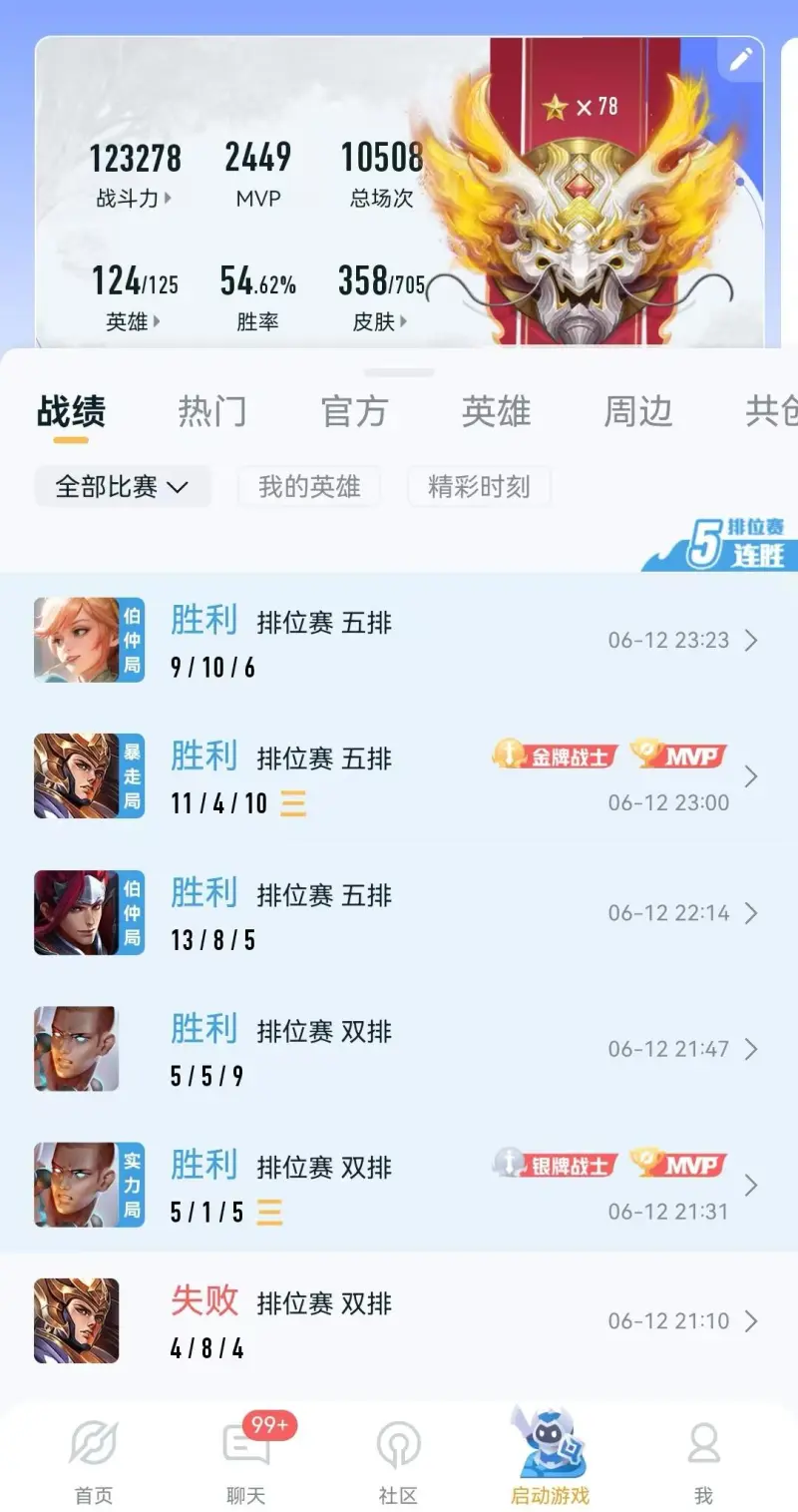Open the 我 profile tab
Image resolution: width=798 pixels, height=1512 pixels.
pos(703,1462)
